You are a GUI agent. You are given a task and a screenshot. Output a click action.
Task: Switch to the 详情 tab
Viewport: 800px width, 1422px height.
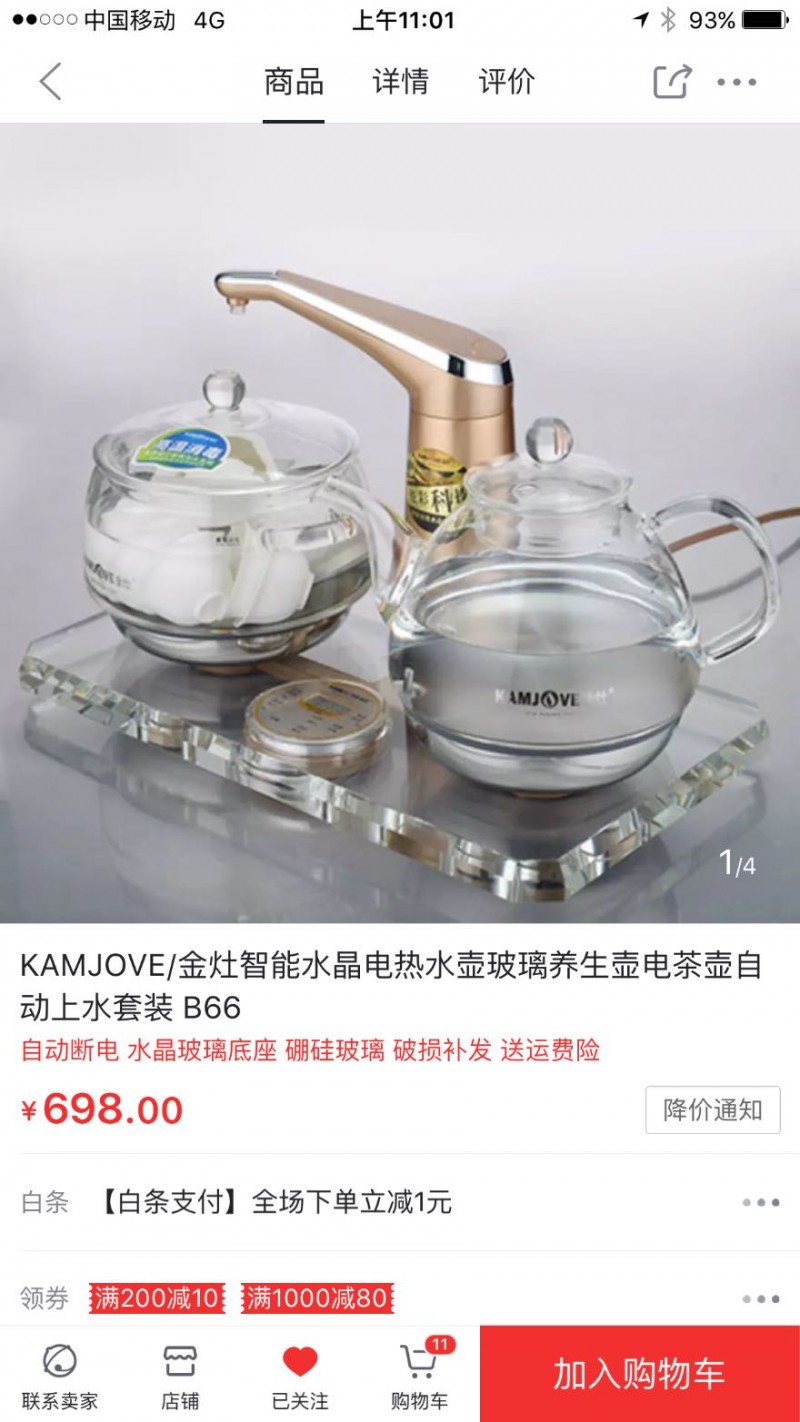click(400, 82)
